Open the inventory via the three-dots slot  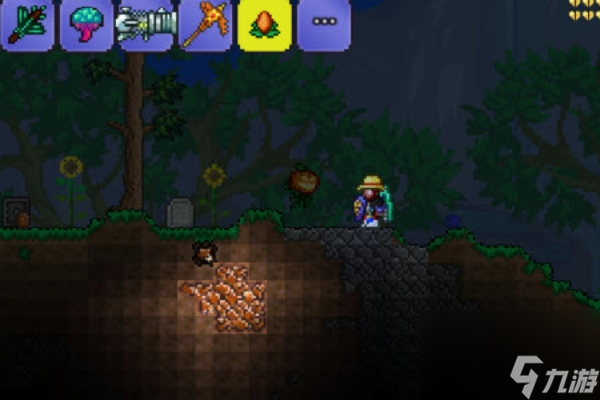click(325, 22)
